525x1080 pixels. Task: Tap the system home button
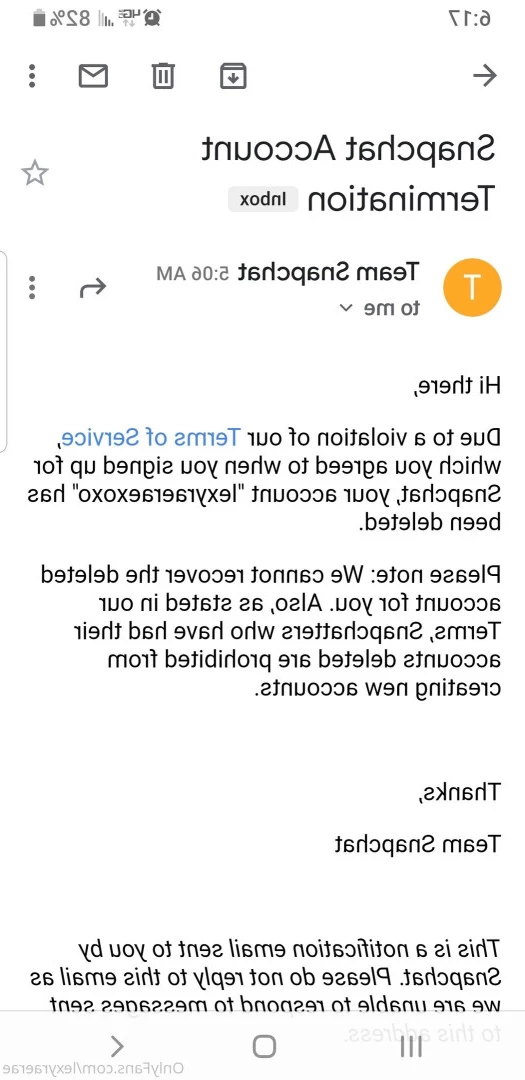click(x=264, y=1046)
